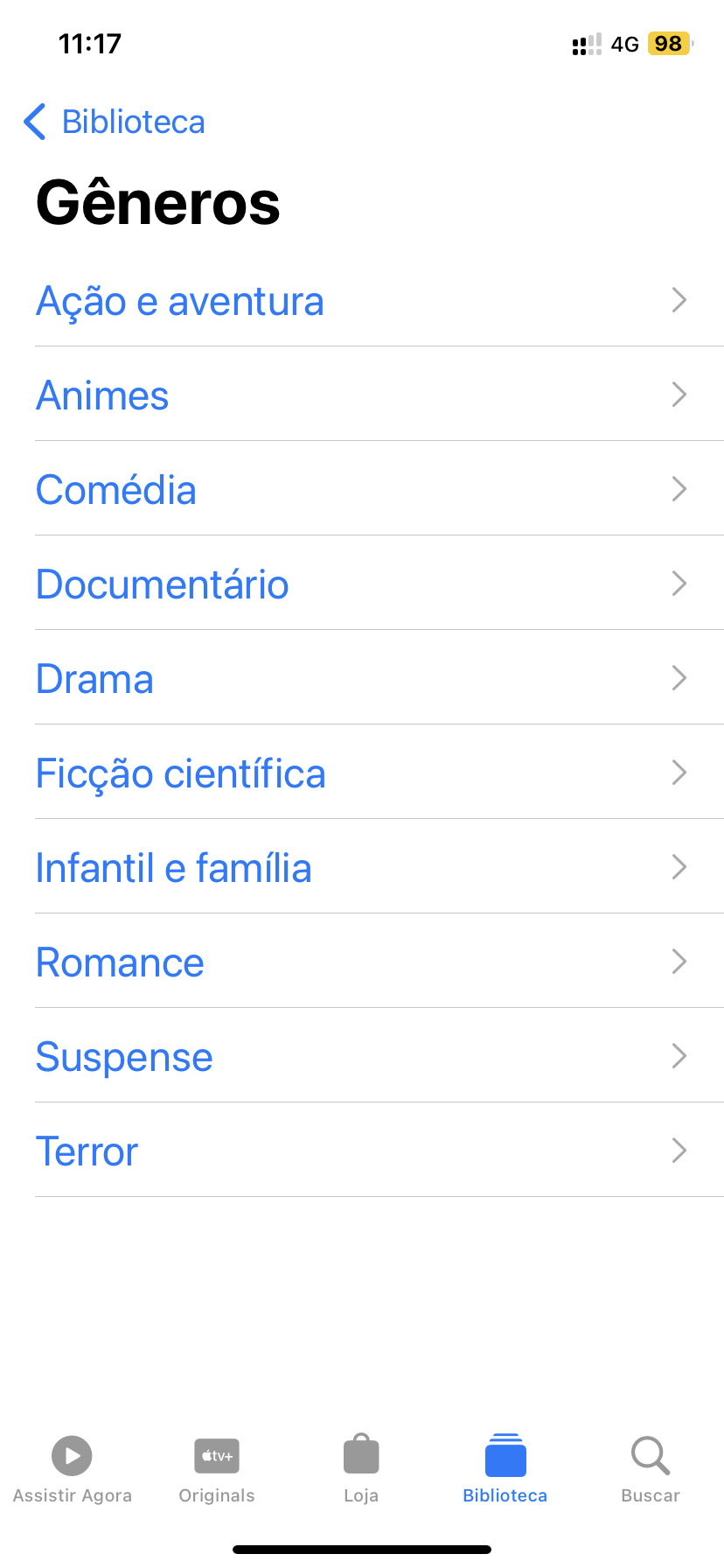Tap the Biblioteca tab in bottom bar

(x=505, y=1470)
